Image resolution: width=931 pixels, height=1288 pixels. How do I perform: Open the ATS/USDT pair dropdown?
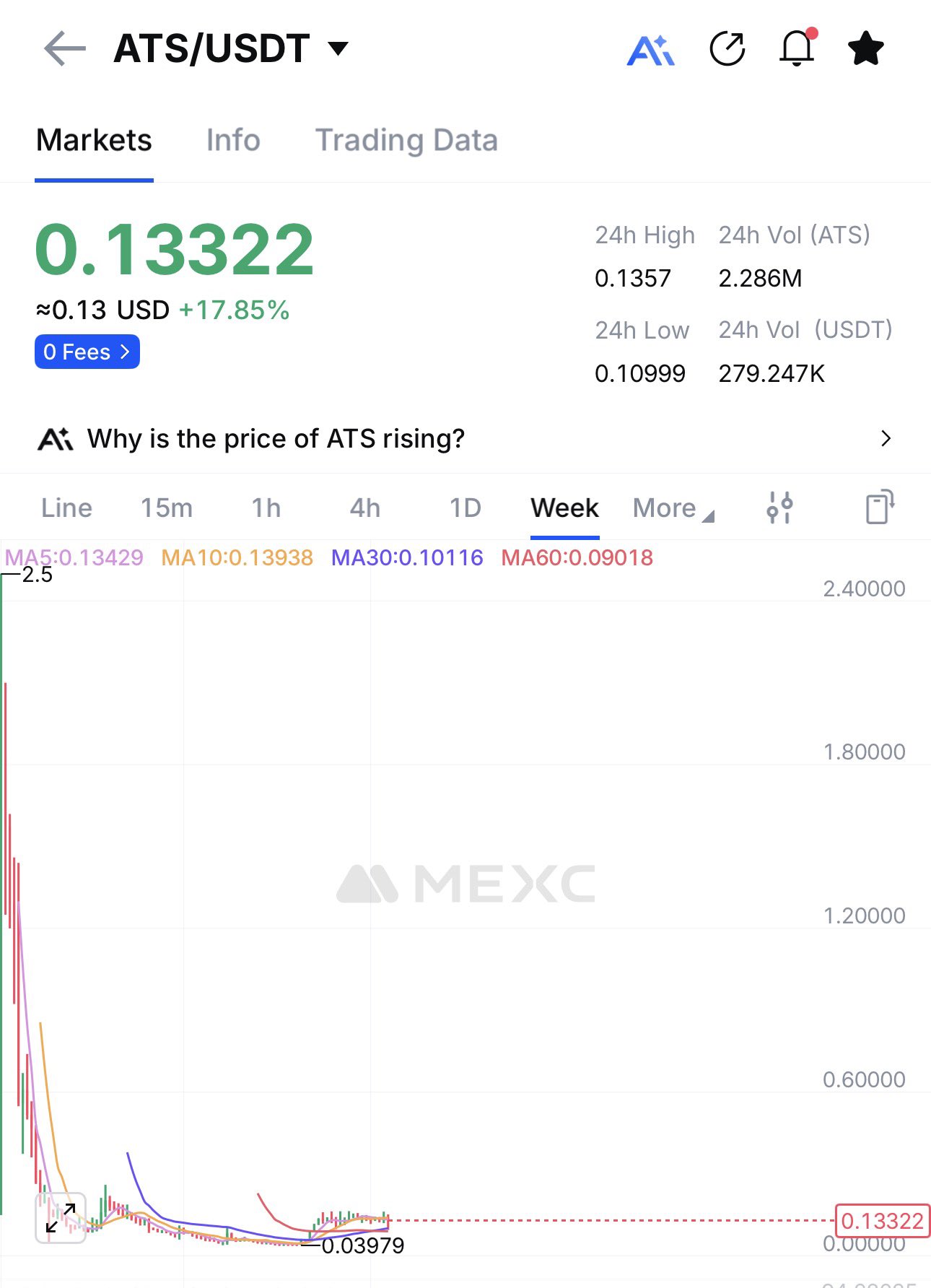click(338, 49)
